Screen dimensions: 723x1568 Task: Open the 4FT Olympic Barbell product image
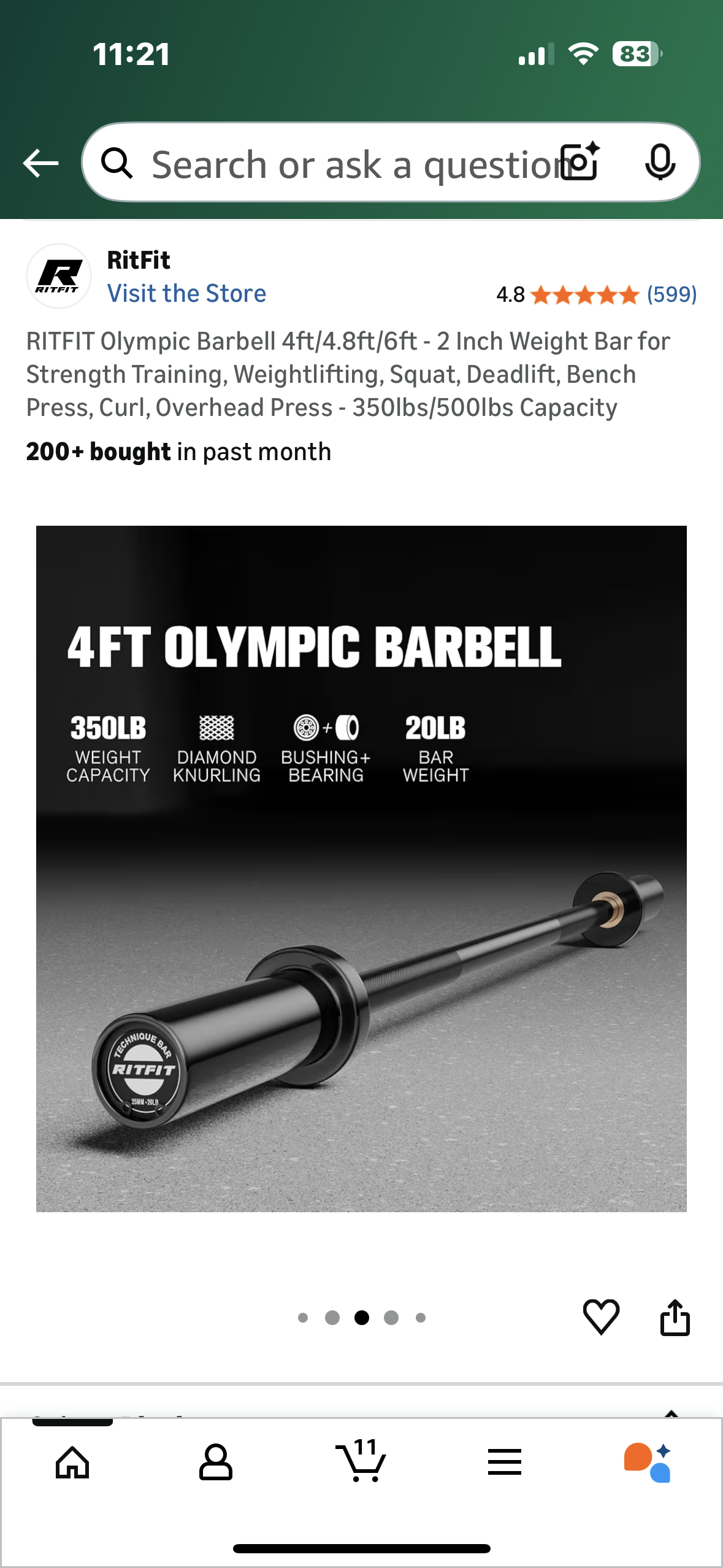(x=361, y=868)
